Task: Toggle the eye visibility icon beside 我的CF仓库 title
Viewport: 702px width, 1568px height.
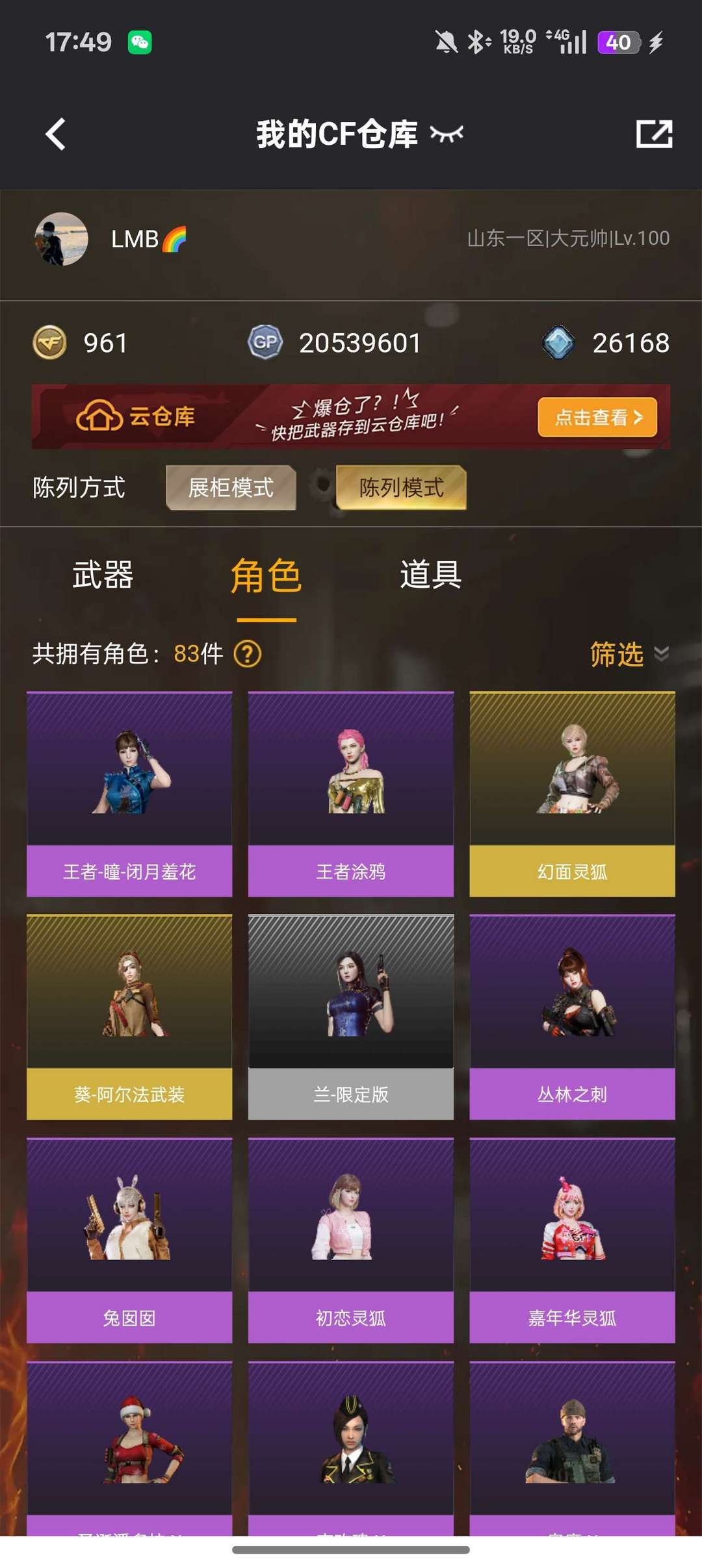Action: pyautogui.click(x=446, y=134)
